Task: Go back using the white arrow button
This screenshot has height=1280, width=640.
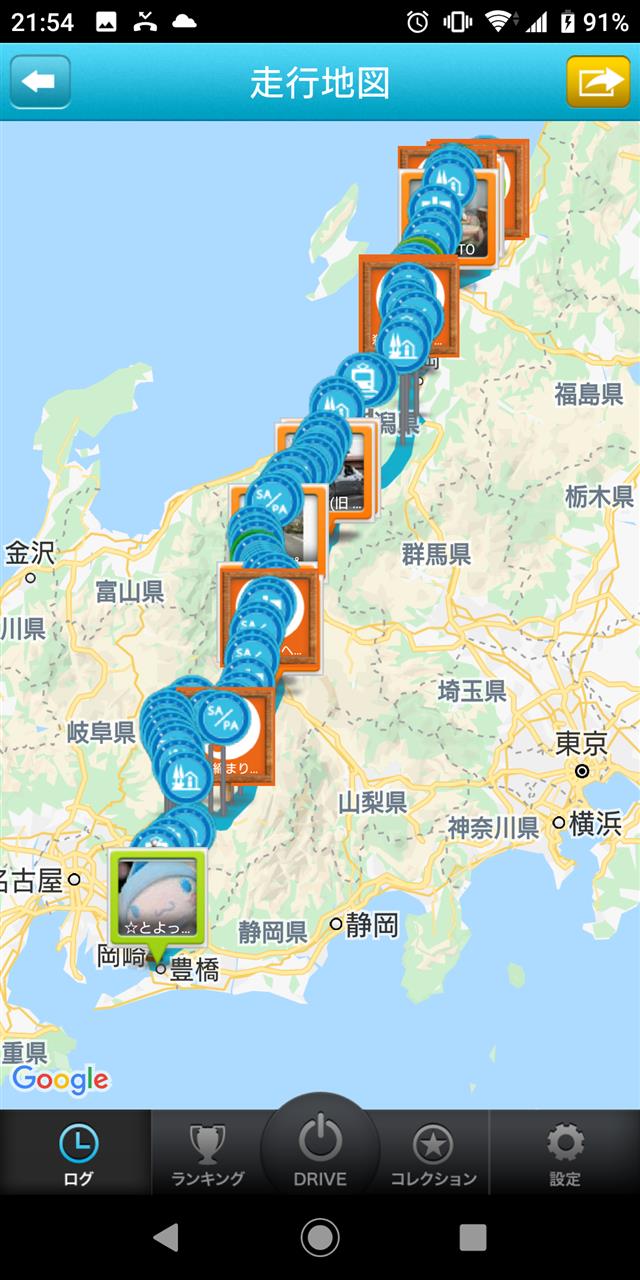Action: pyautogui.click(x=40, y=82)
